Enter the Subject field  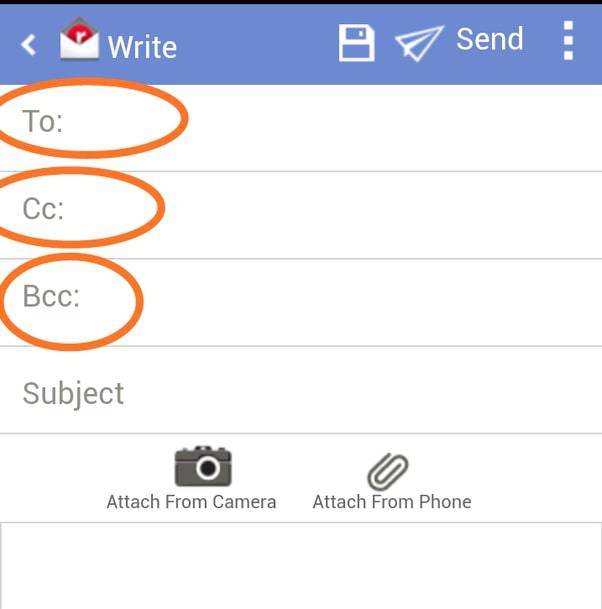[300, 393]
